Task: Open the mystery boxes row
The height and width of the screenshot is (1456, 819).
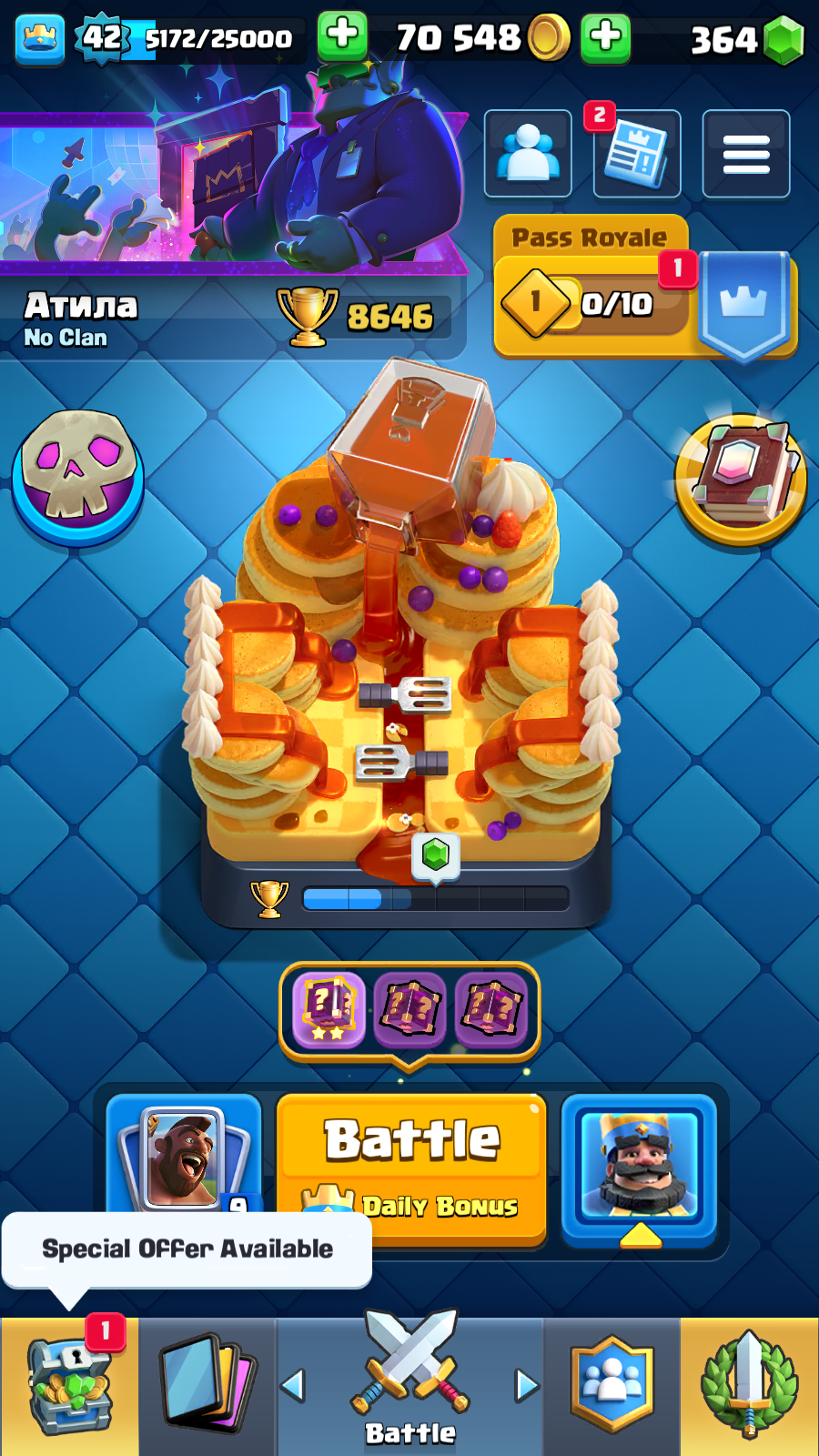Action: coord(409,1010)
